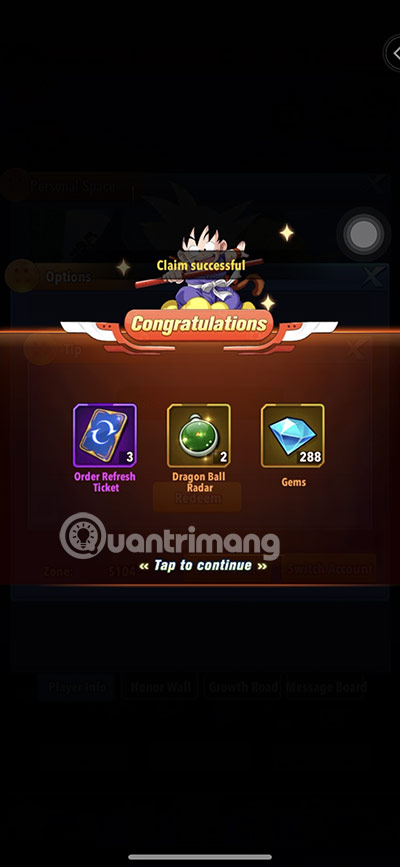Select the Order Refresh Ticket reward

point(105,435)
